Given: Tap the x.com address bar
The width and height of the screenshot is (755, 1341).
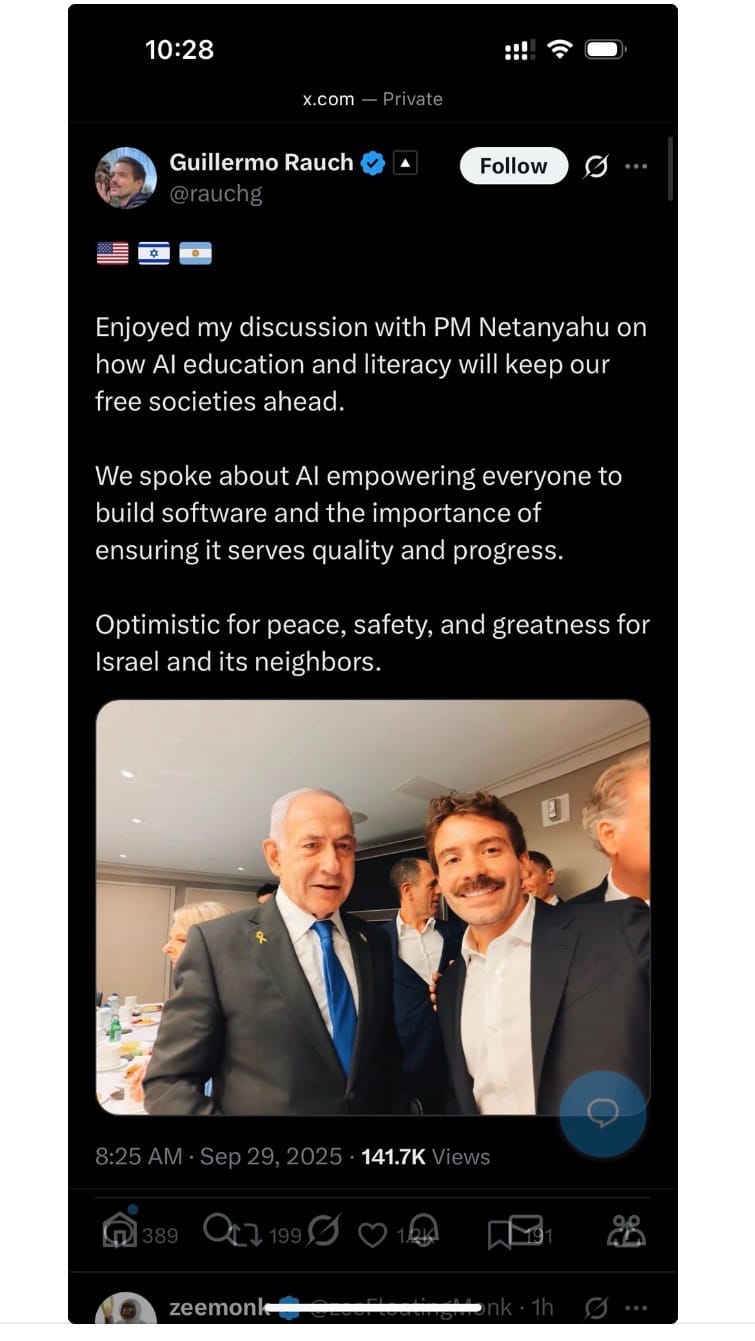Looking at the screenshot, I should (372, 99).
